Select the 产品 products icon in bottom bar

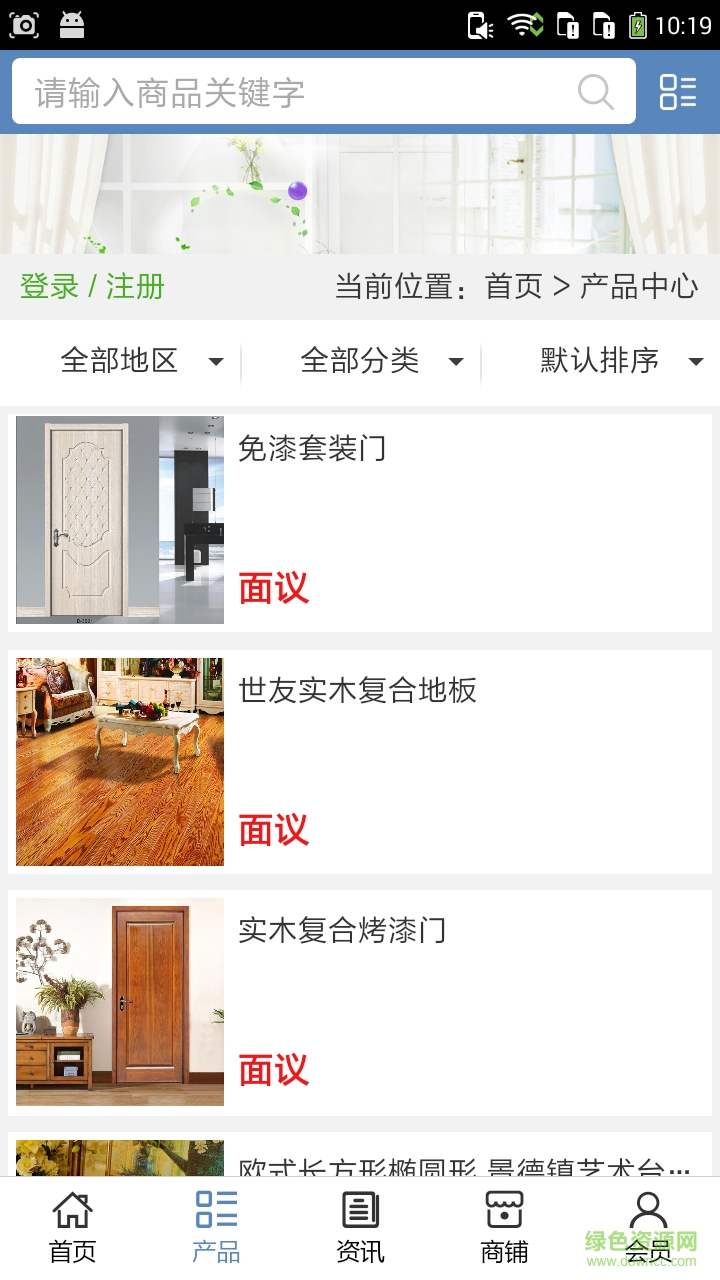(215, 1209)
